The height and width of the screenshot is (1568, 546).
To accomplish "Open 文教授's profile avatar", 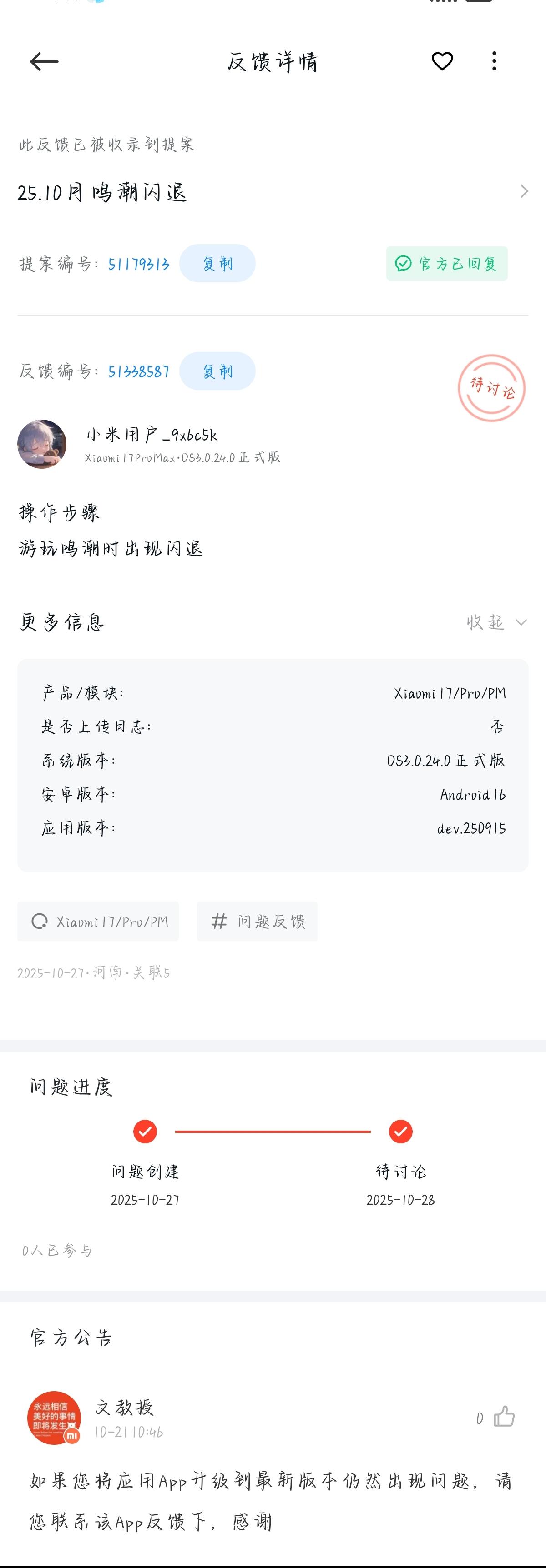I will point(54,1418).
